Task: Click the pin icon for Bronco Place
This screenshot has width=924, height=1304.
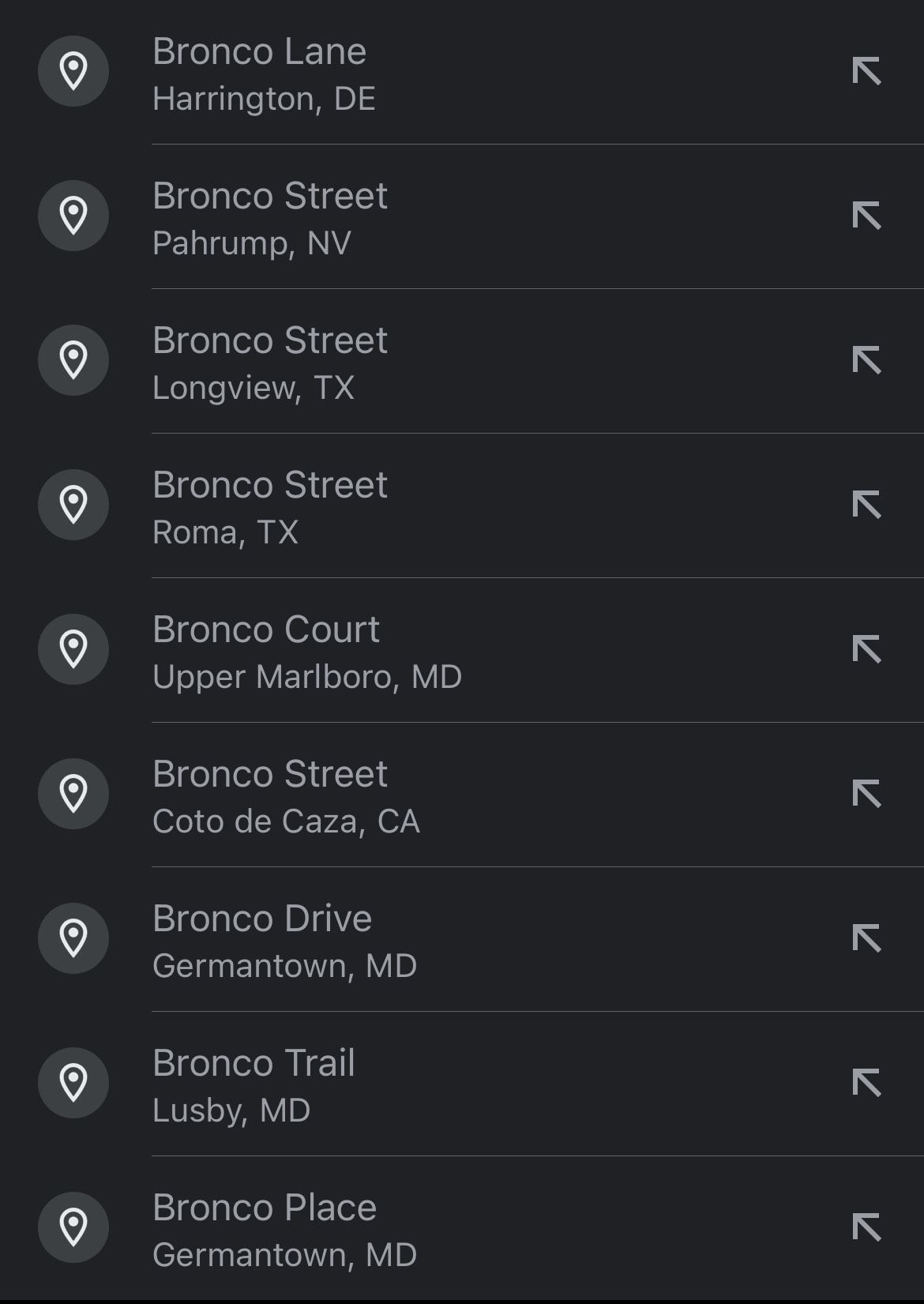Action: pyautogui.click(x=73, y=1227)
